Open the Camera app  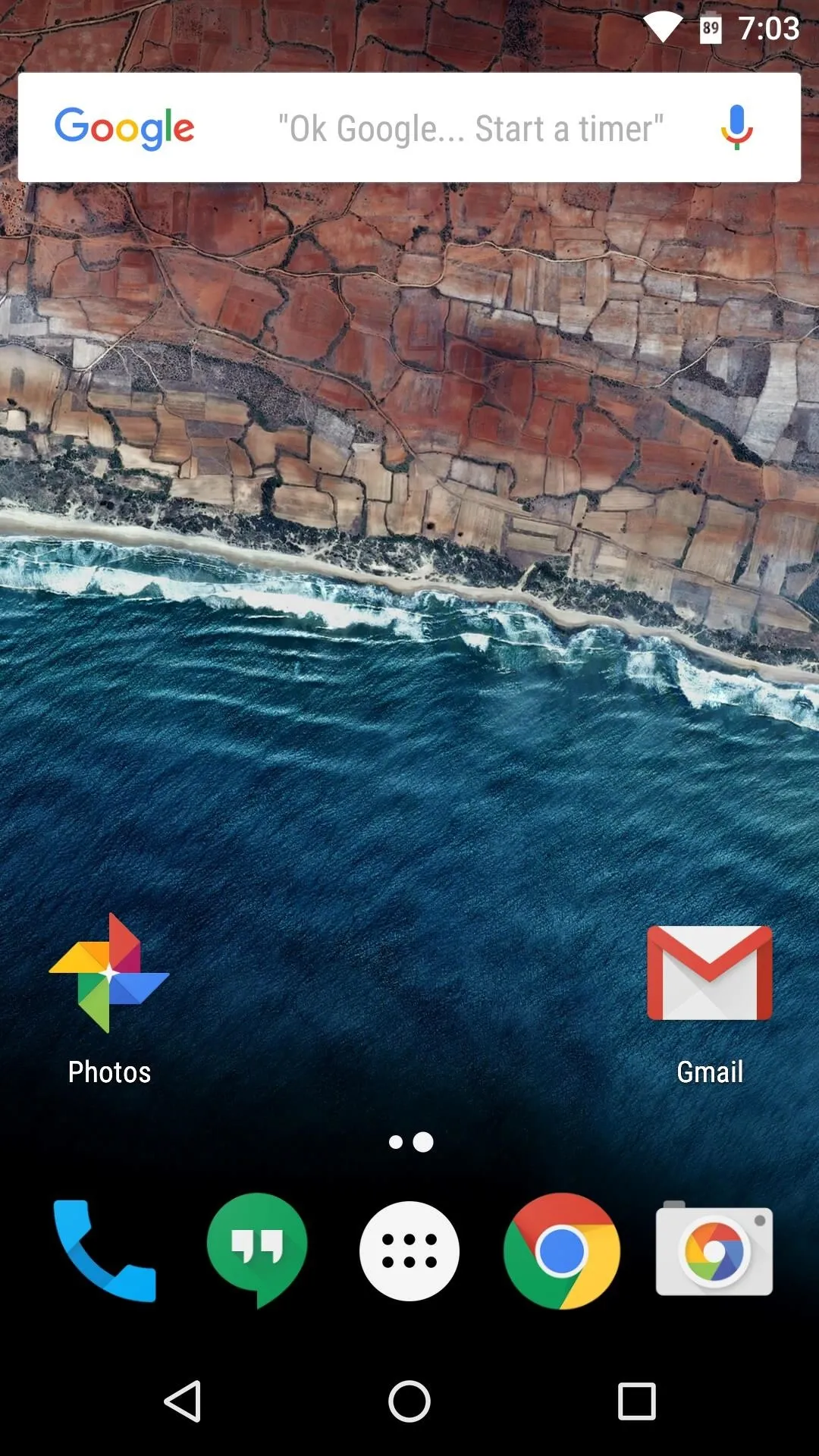714,1249
